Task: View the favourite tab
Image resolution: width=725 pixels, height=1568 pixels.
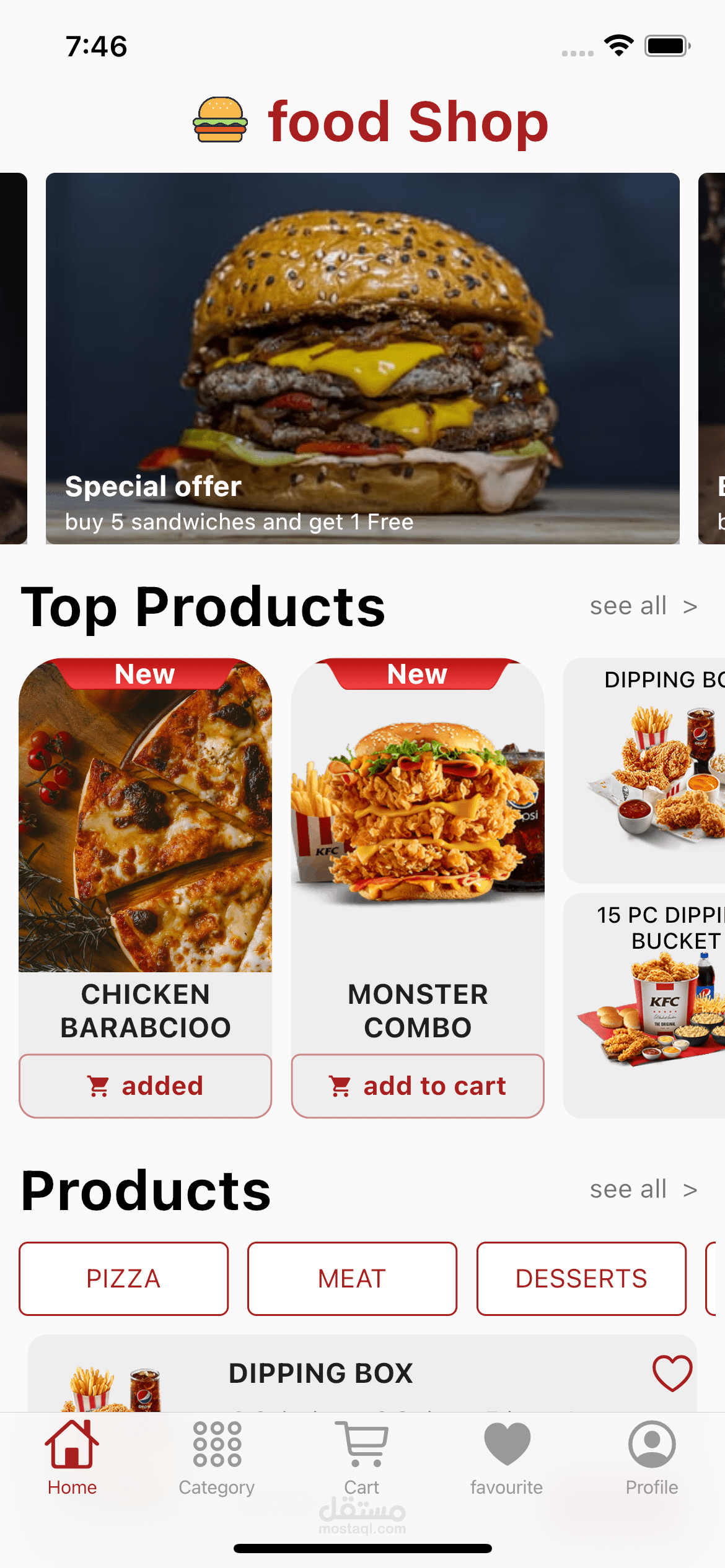Action: [507, 1458]
